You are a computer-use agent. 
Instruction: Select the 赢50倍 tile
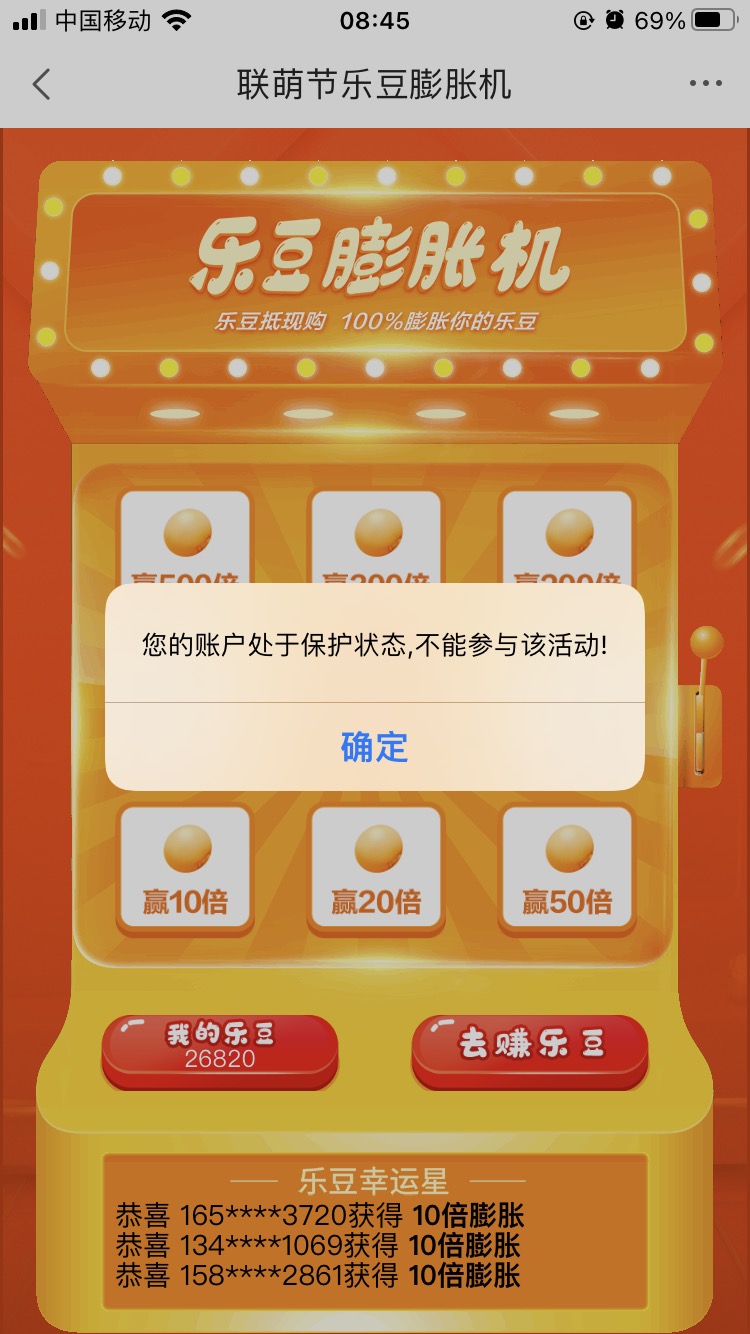point(566,868)
